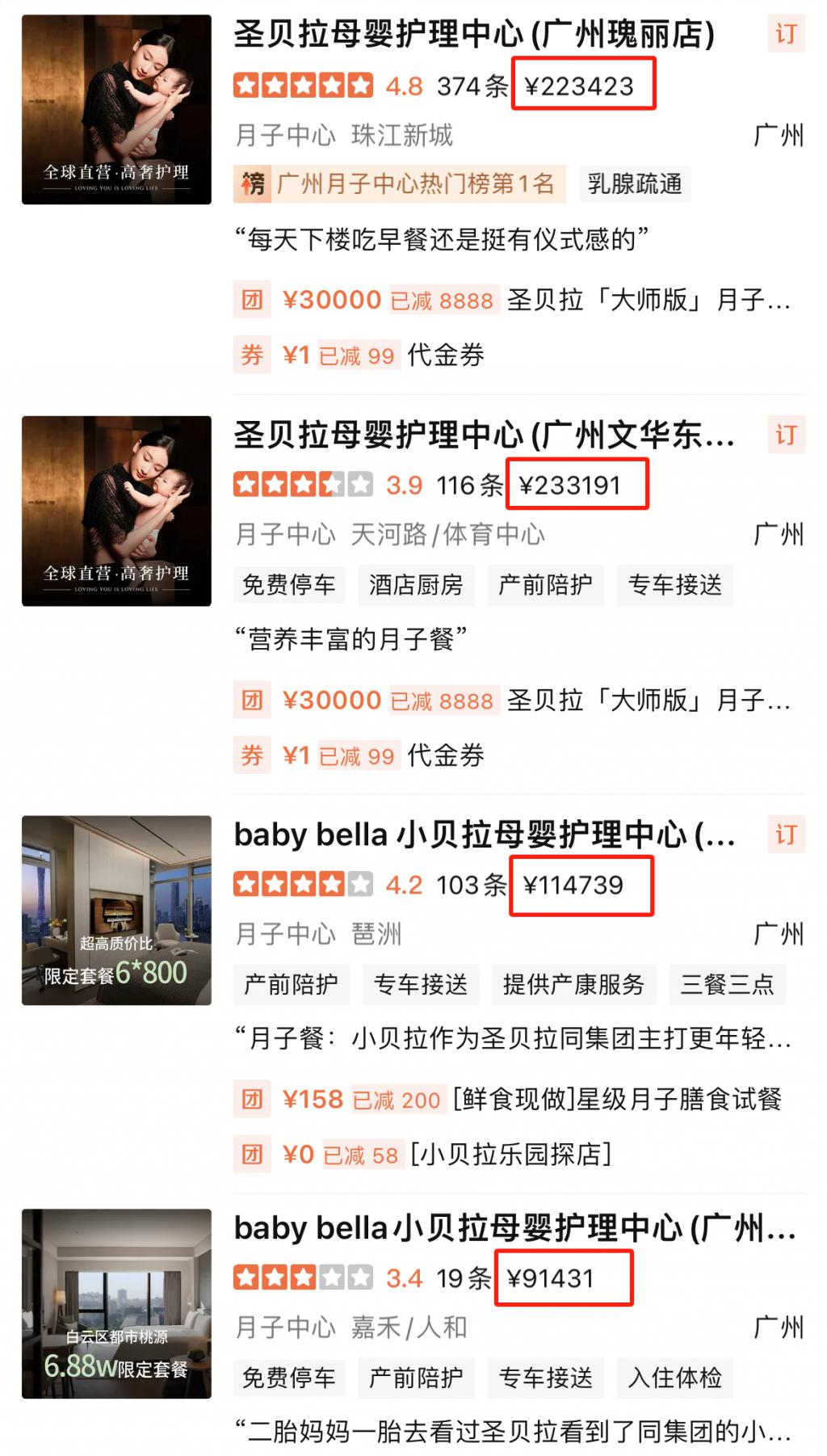Image resolution: width=827 pixels, height=1456 pixels.
Task: View the 白云区都市桃源 6.88w room photo
Action: (116, 1303)
